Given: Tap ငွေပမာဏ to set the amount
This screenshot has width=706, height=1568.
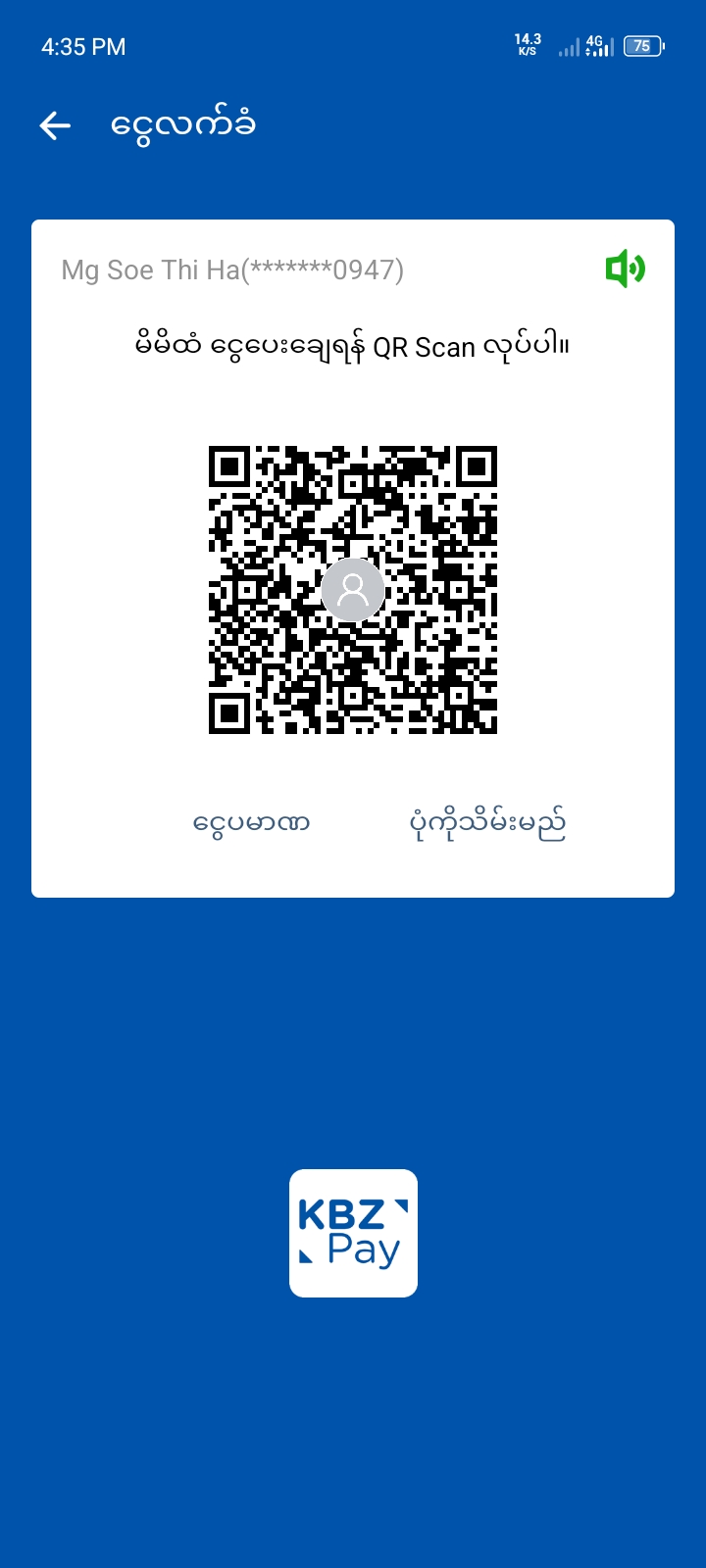Looking at the screenshot, I should [252, 823].
